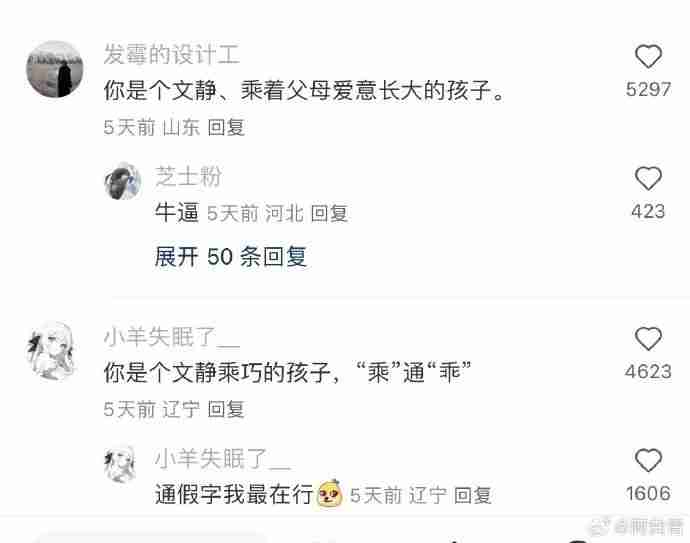View the profile via username 芝士粉
The width and height of the screenshot is (690, 543).
188,177
